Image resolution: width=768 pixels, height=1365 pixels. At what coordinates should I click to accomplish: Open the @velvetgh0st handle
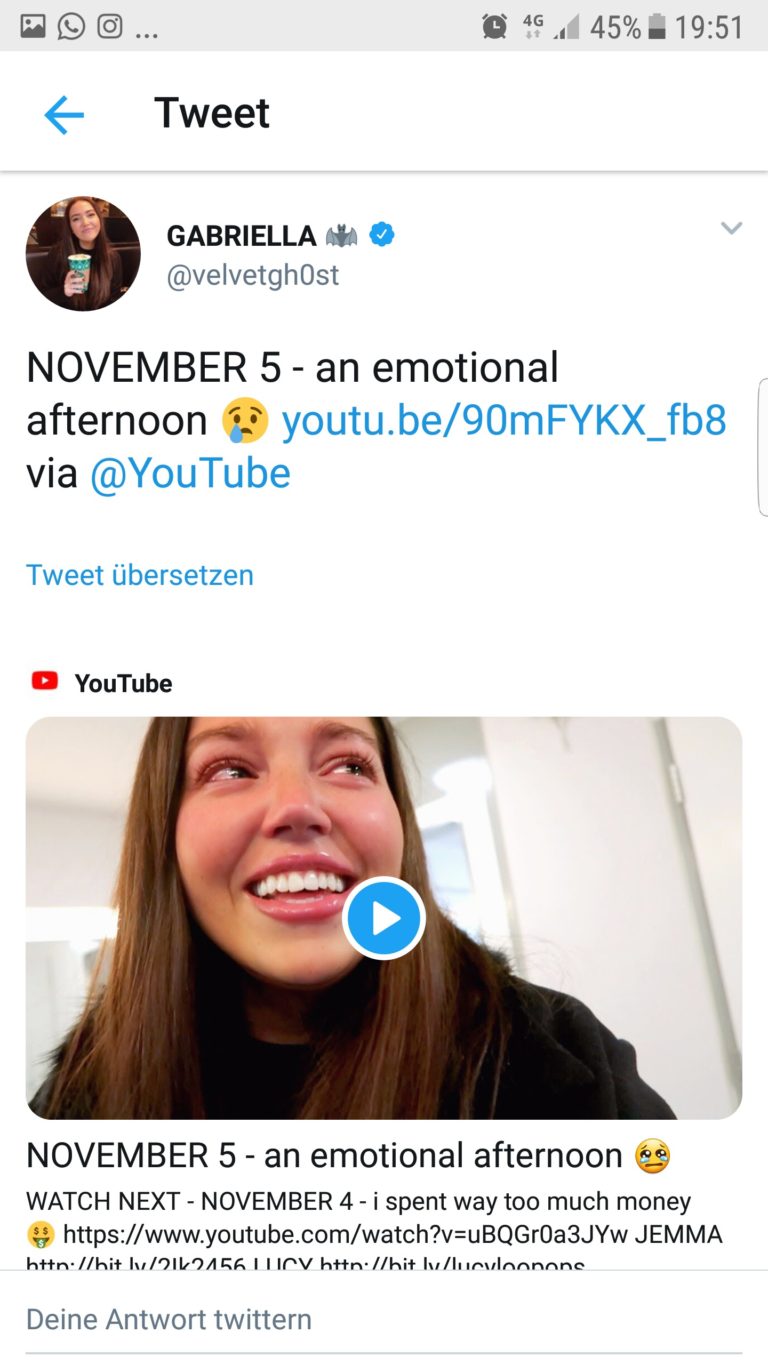[253, 275]
